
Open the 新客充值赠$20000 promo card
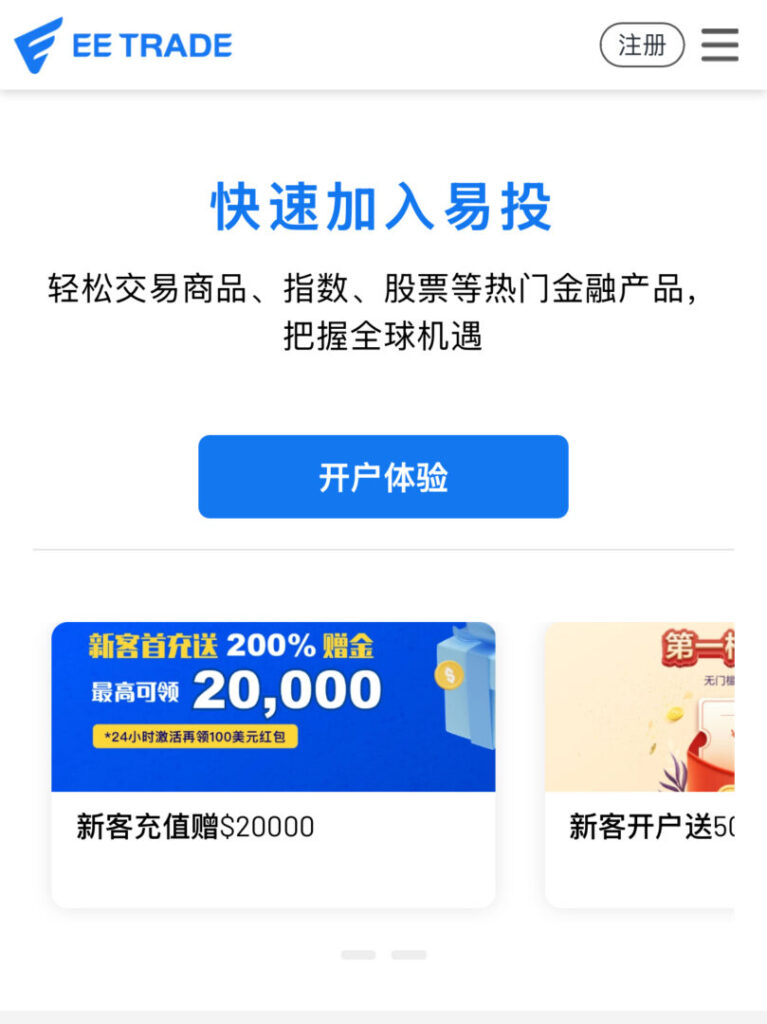click(x=273, y=764)
